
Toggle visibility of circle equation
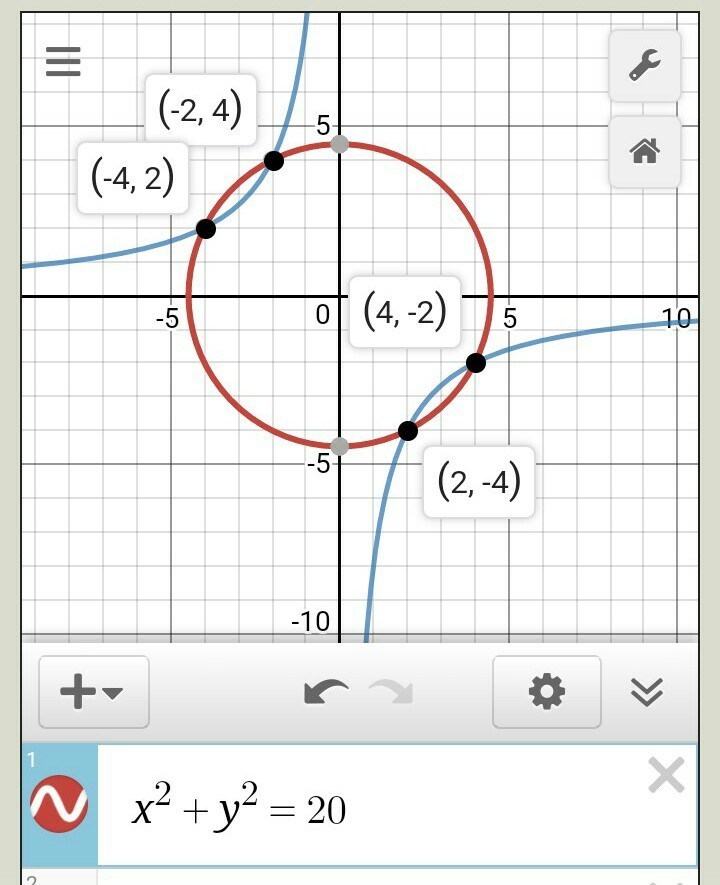tap(58, 805)
